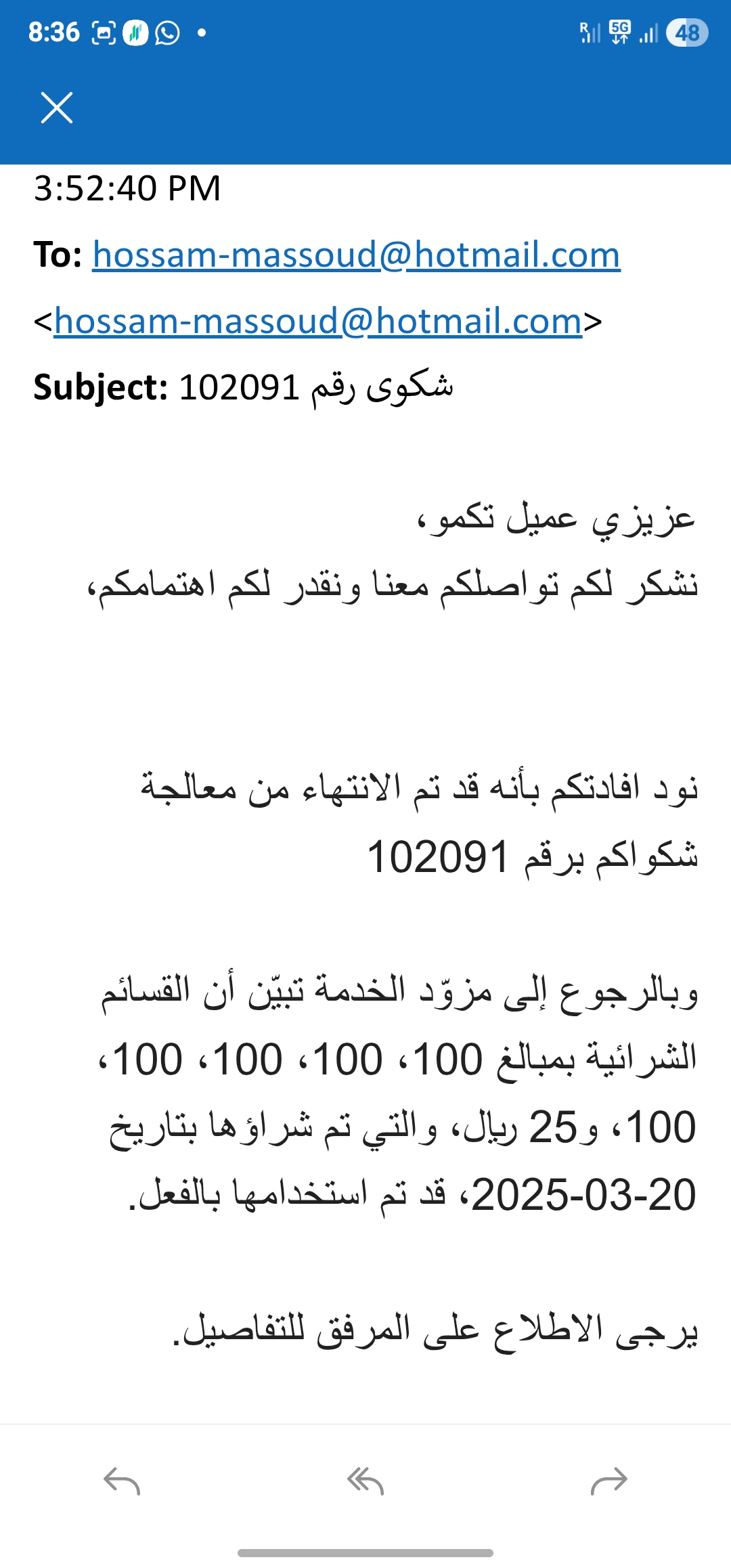Open the email address link inside angle brackets
731x1568 pixels.
click(x=318, y=321)
